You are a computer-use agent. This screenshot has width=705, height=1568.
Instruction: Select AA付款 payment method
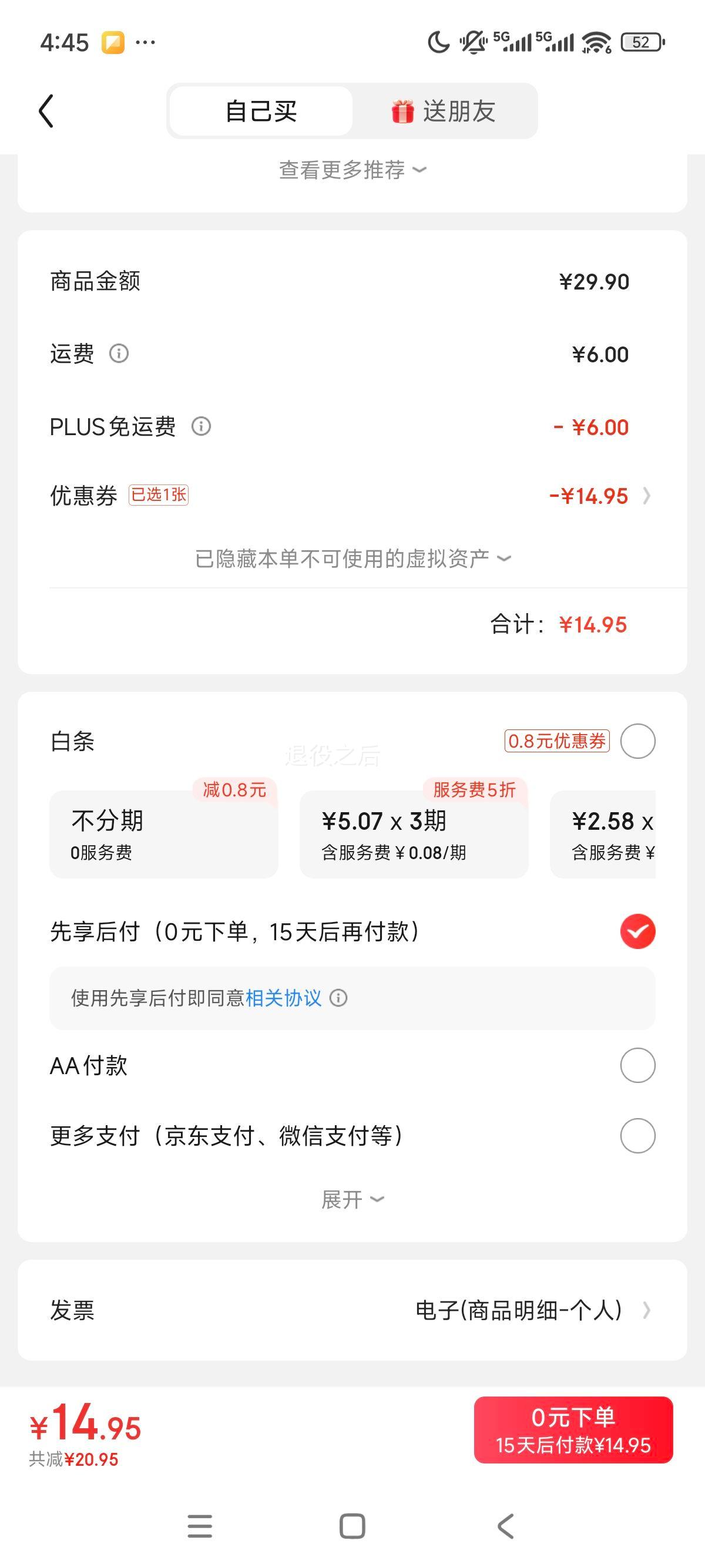637,1065
